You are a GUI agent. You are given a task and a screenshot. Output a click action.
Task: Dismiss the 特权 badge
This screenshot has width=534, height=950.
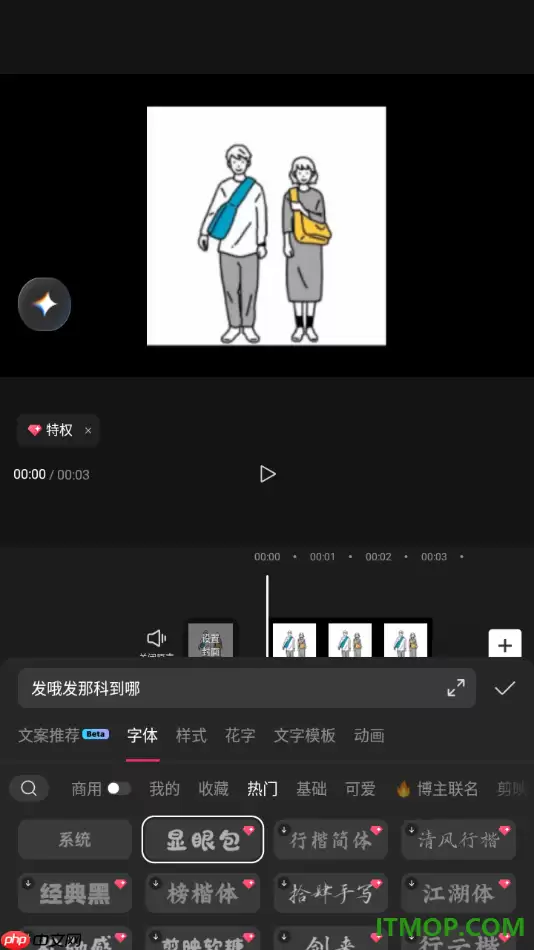click(x=88, y=431)
